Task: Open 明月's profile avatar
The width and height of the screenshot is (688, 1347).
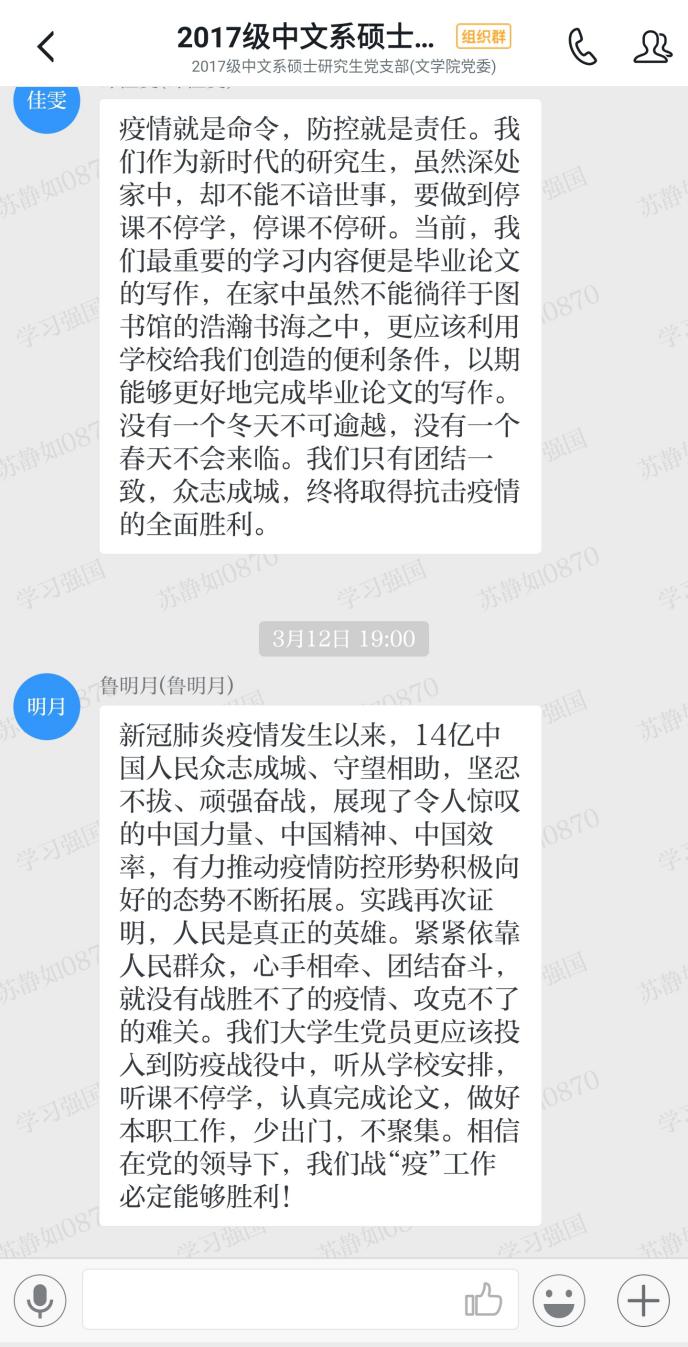Action: click(46, 707)
